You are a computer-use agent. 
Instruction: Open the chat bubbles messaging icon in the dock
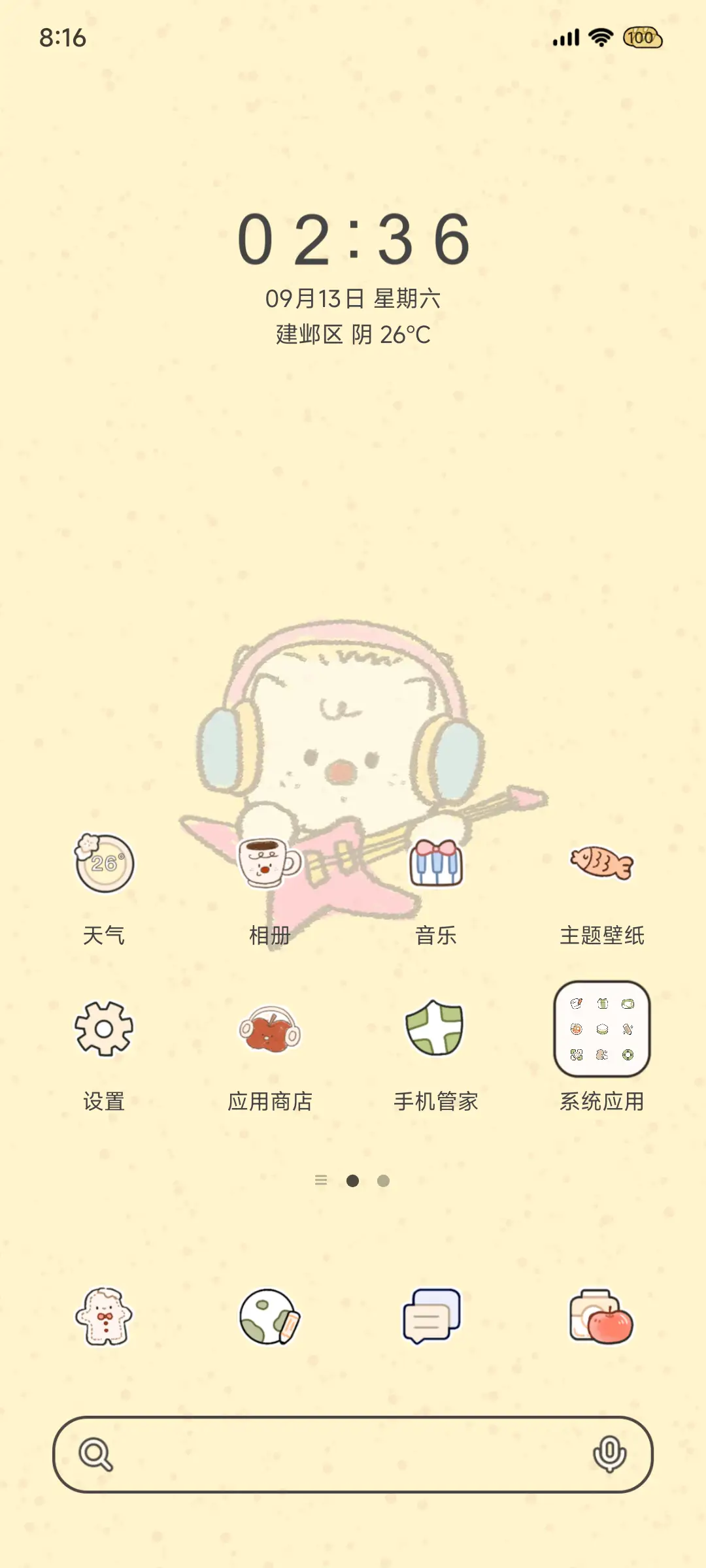pos(435,1316)
